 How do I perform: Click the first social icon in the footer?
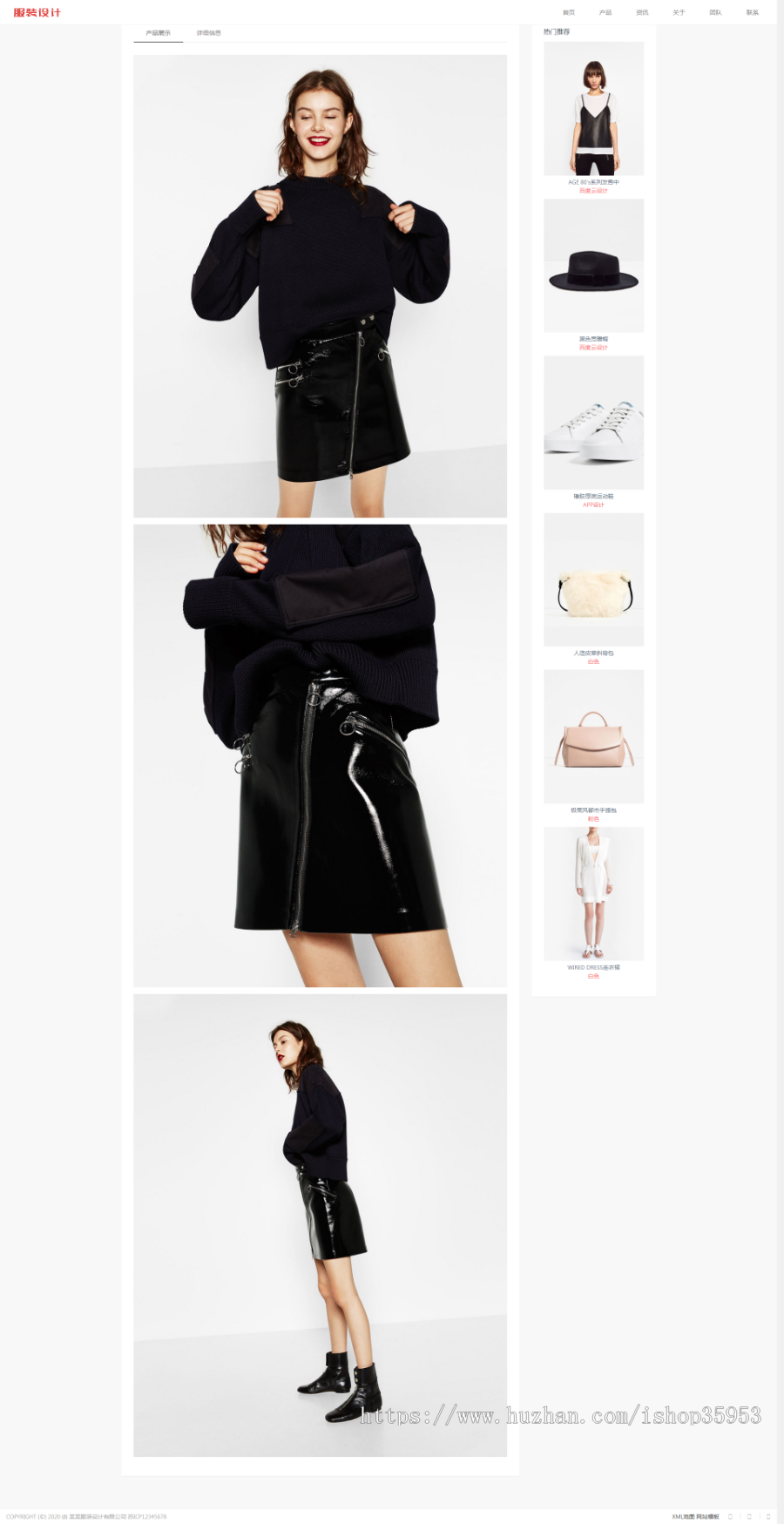pos(730,1516)
